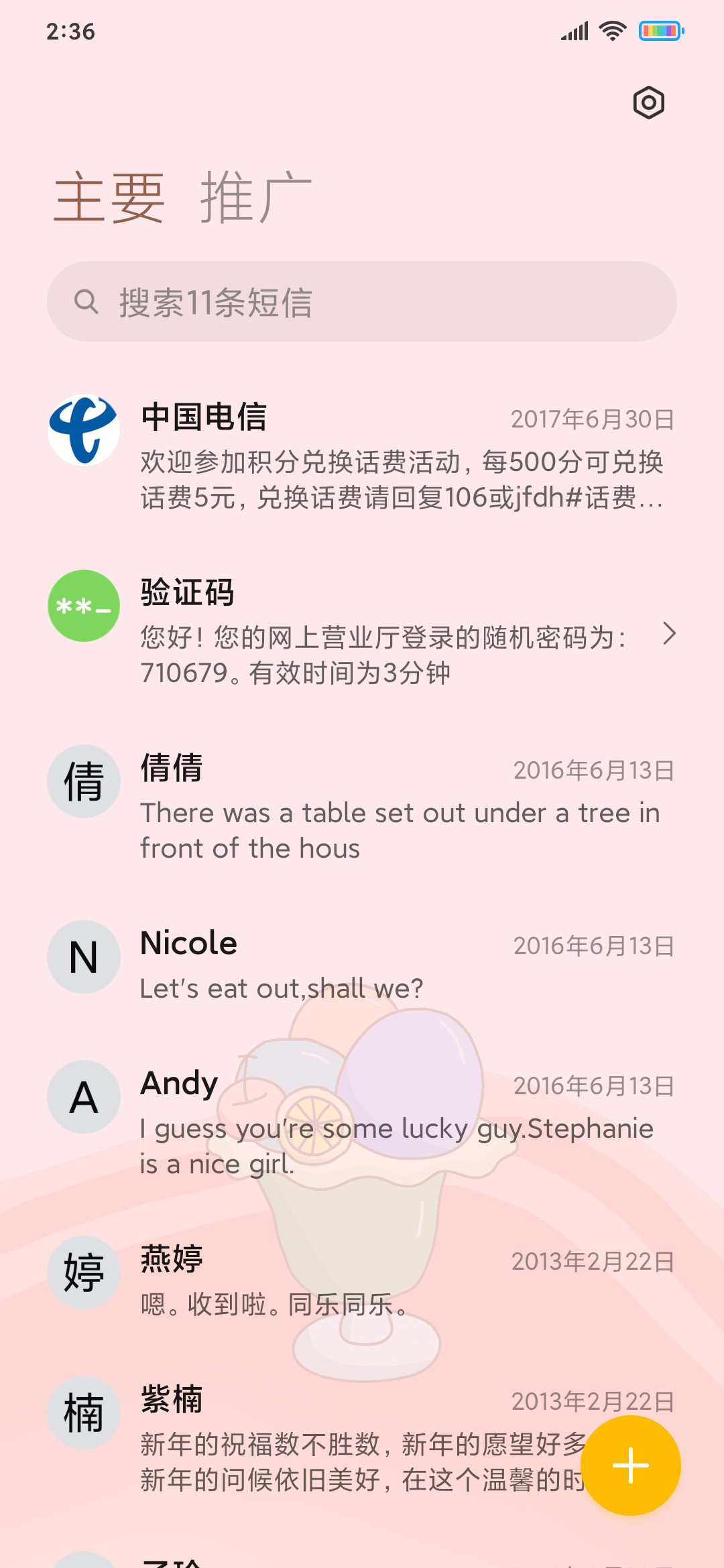The width and height of the screenshot is (724, 1568).
Task: Tap the 搜索11条短信 search box
Action: (x=362, y=302)
